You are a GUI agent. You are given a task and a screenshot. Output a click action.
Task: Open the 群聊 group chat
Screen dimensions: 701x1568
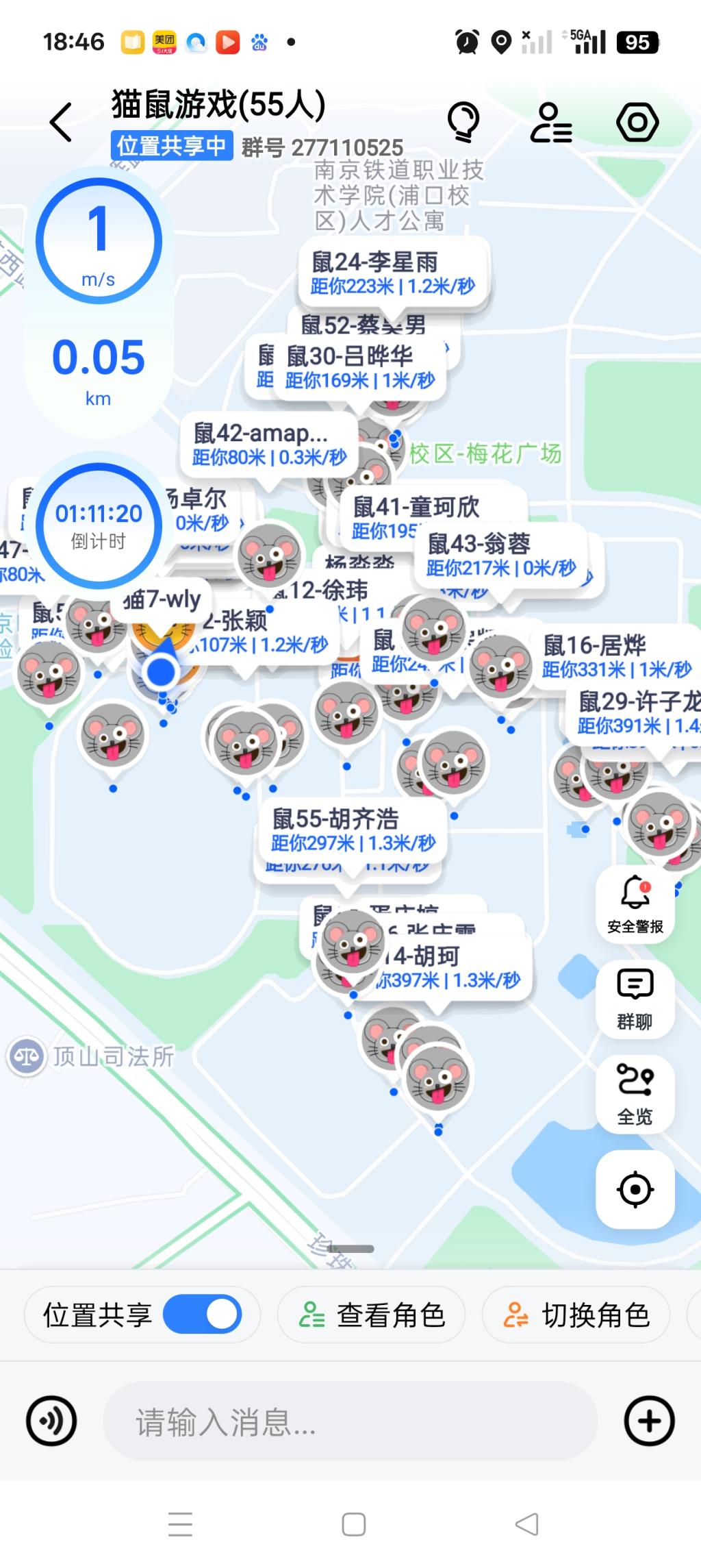(x=635, y=999)
